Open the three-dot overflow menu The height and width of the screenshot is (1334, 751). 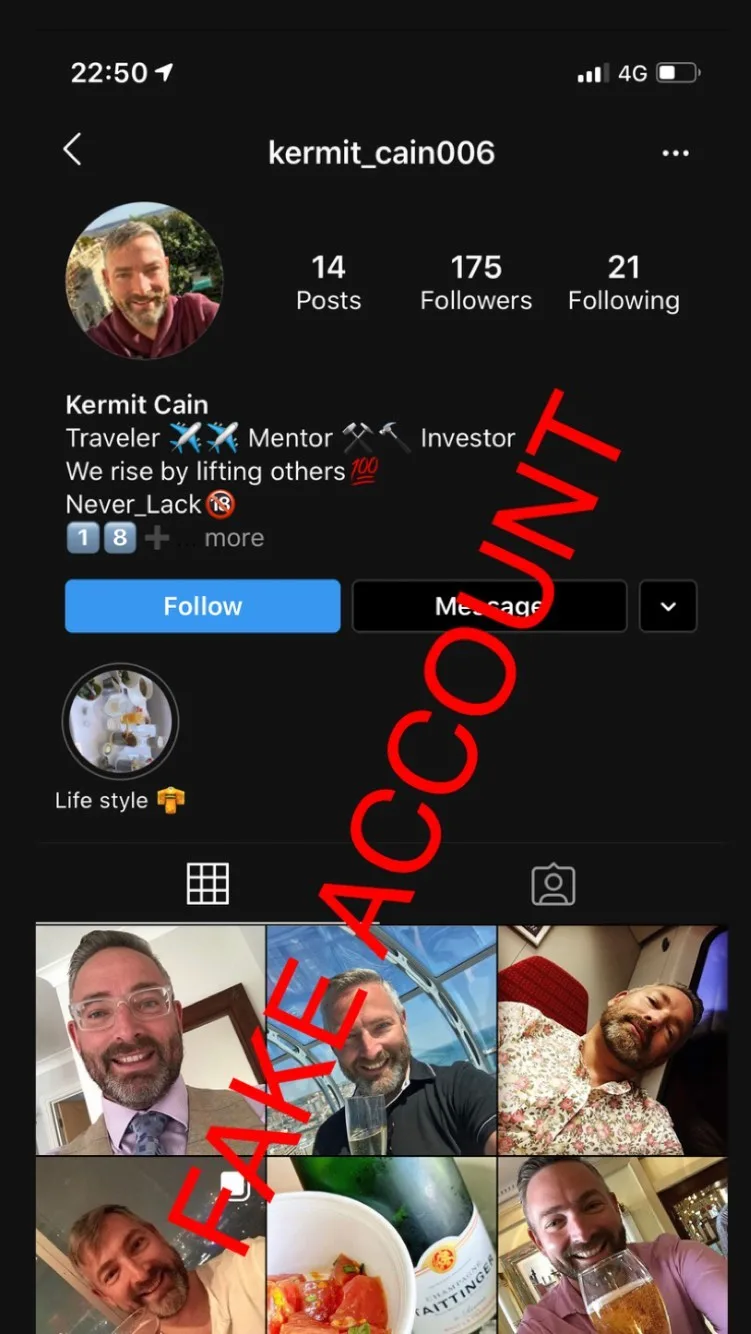tap(675, 153)
